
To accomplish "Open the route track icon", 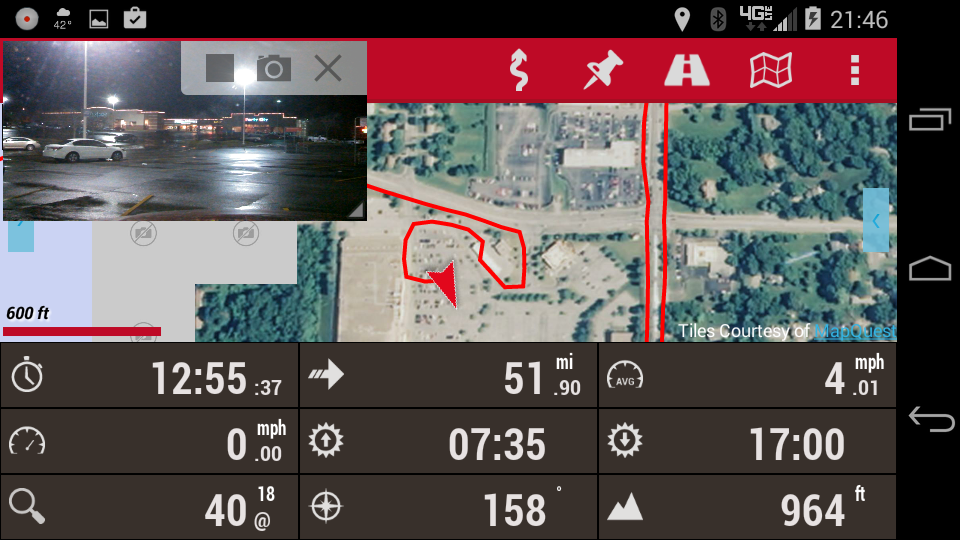I will (518, 70).
